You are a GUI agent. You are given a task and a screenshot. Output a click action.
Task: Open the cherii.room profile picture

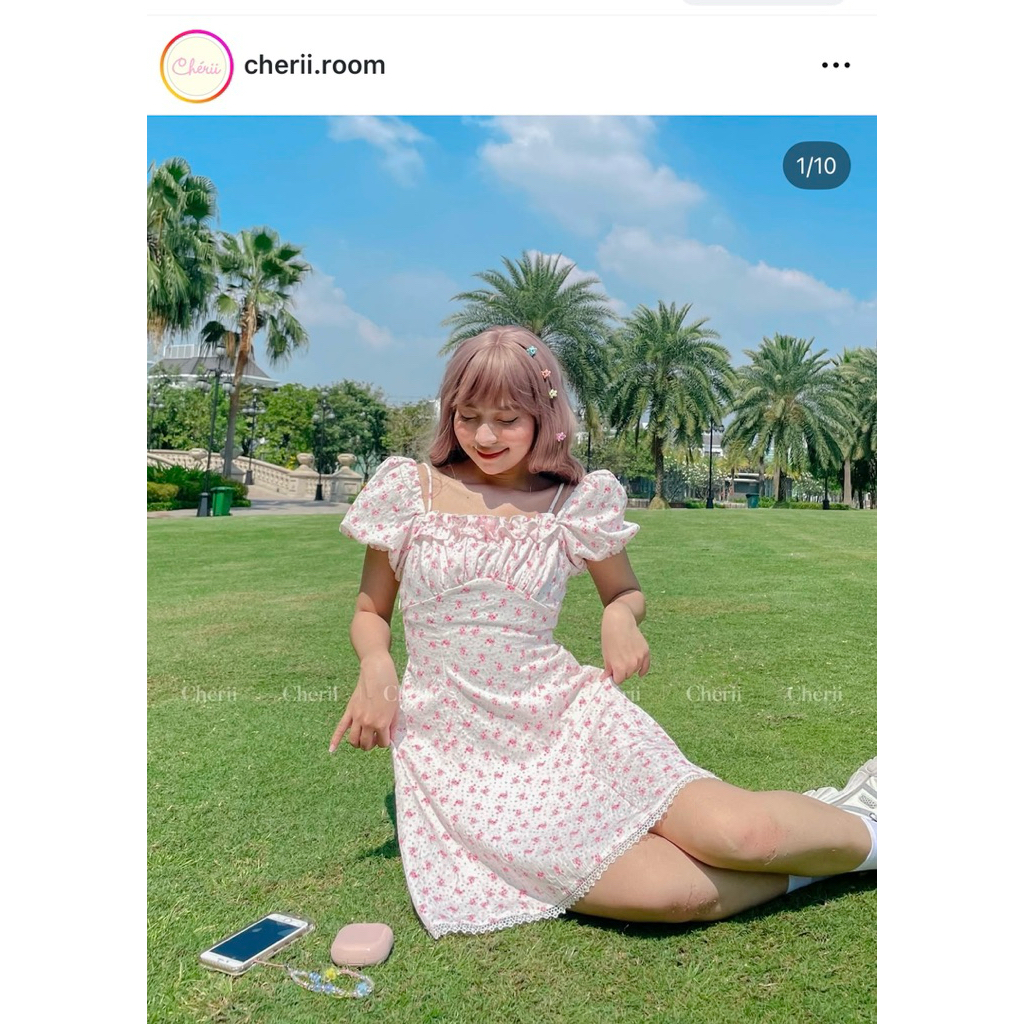(197, 66)
